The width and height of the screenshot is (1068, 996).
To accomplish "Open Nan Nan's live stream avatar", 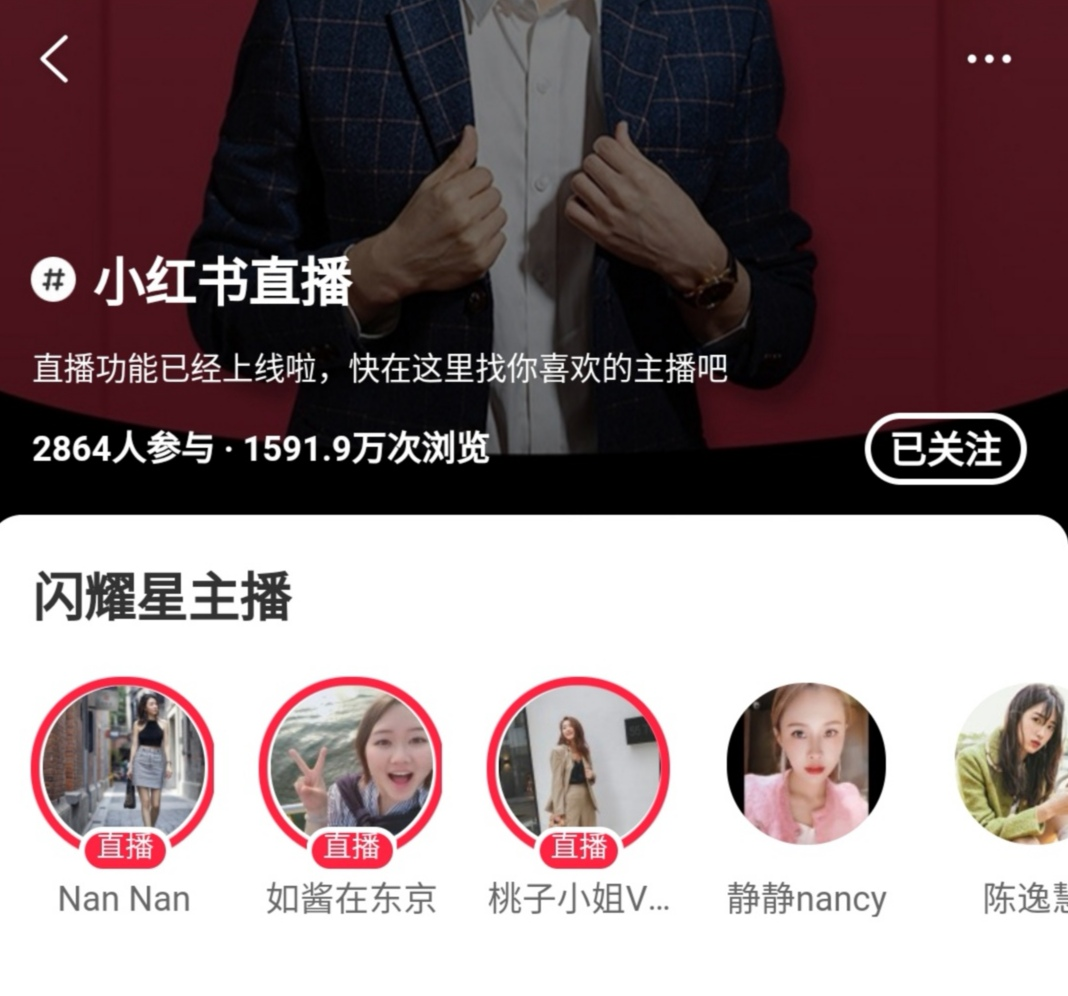I will [124, 764].
